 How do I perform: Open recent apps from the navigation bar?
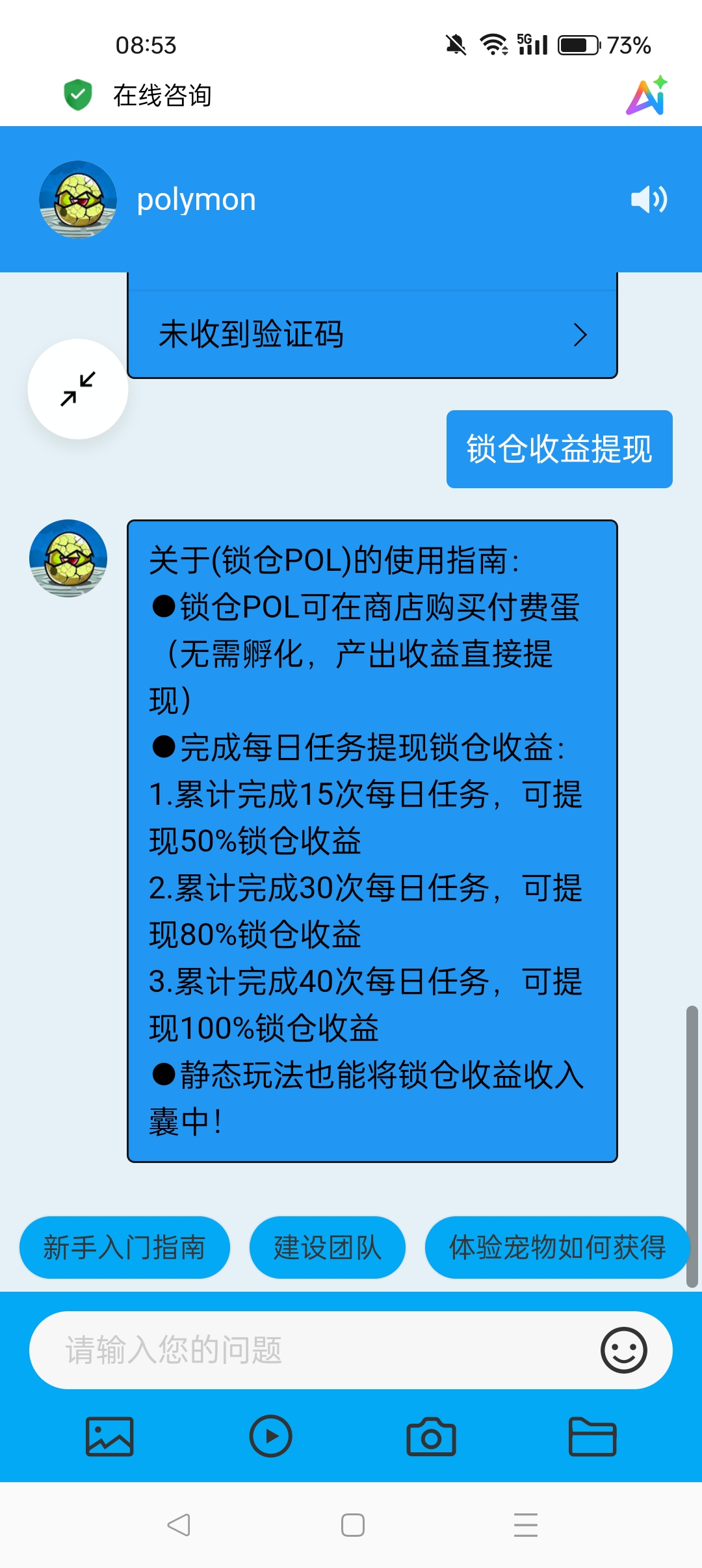coord(525,1524)
